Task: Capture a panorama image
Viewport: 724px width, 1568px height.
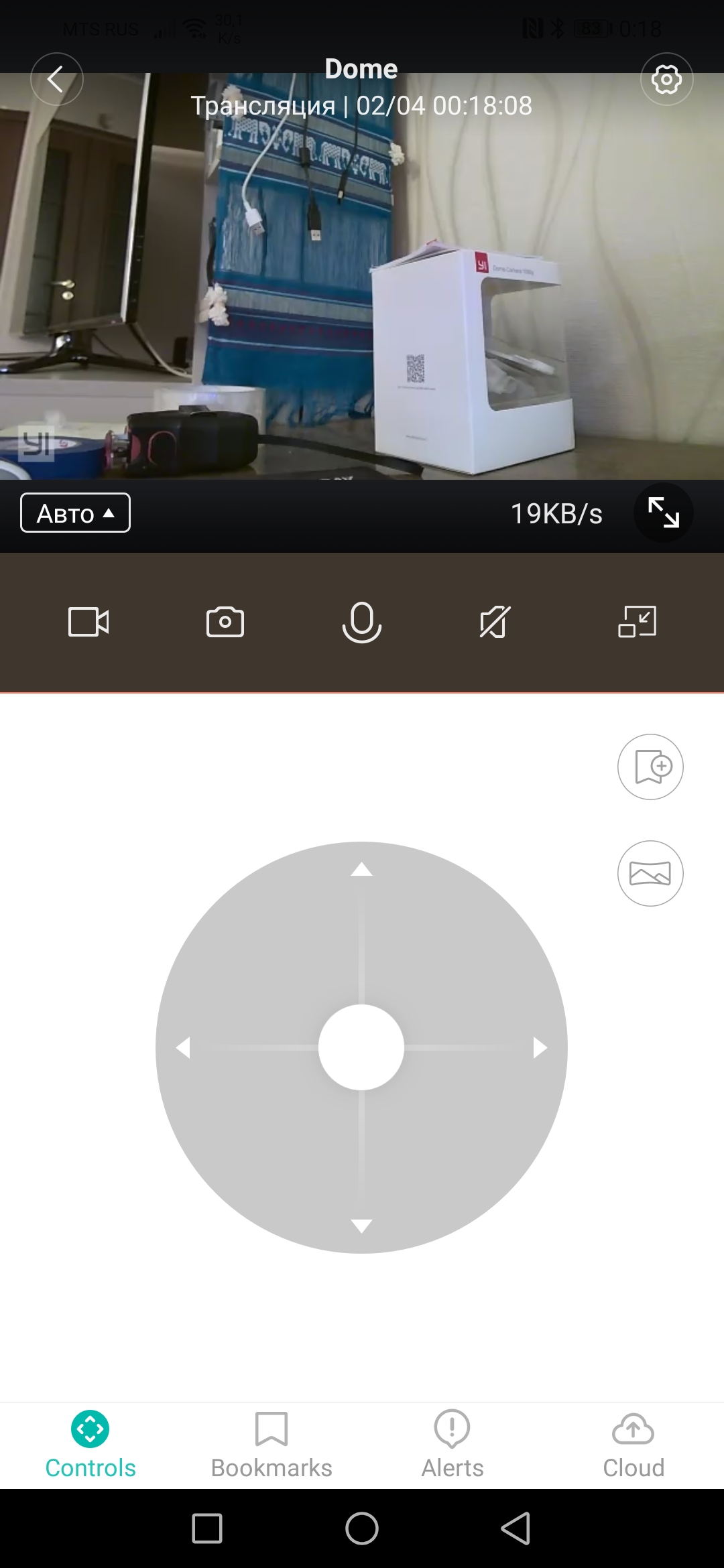Action: [650, 873]
